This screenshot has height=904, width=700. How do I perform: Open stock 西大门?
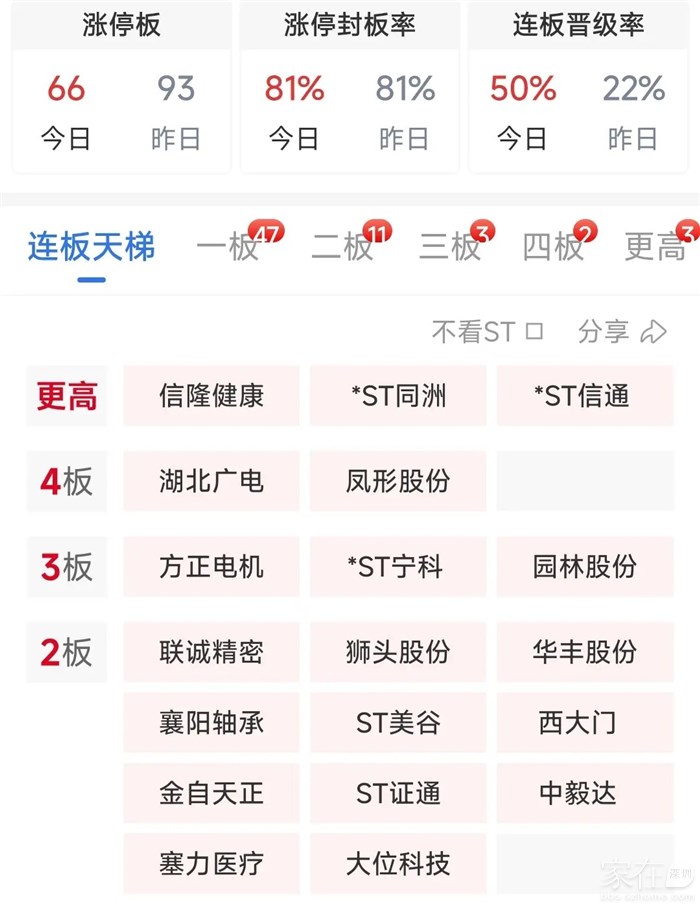pyautogui.click(x=584, y=722)
